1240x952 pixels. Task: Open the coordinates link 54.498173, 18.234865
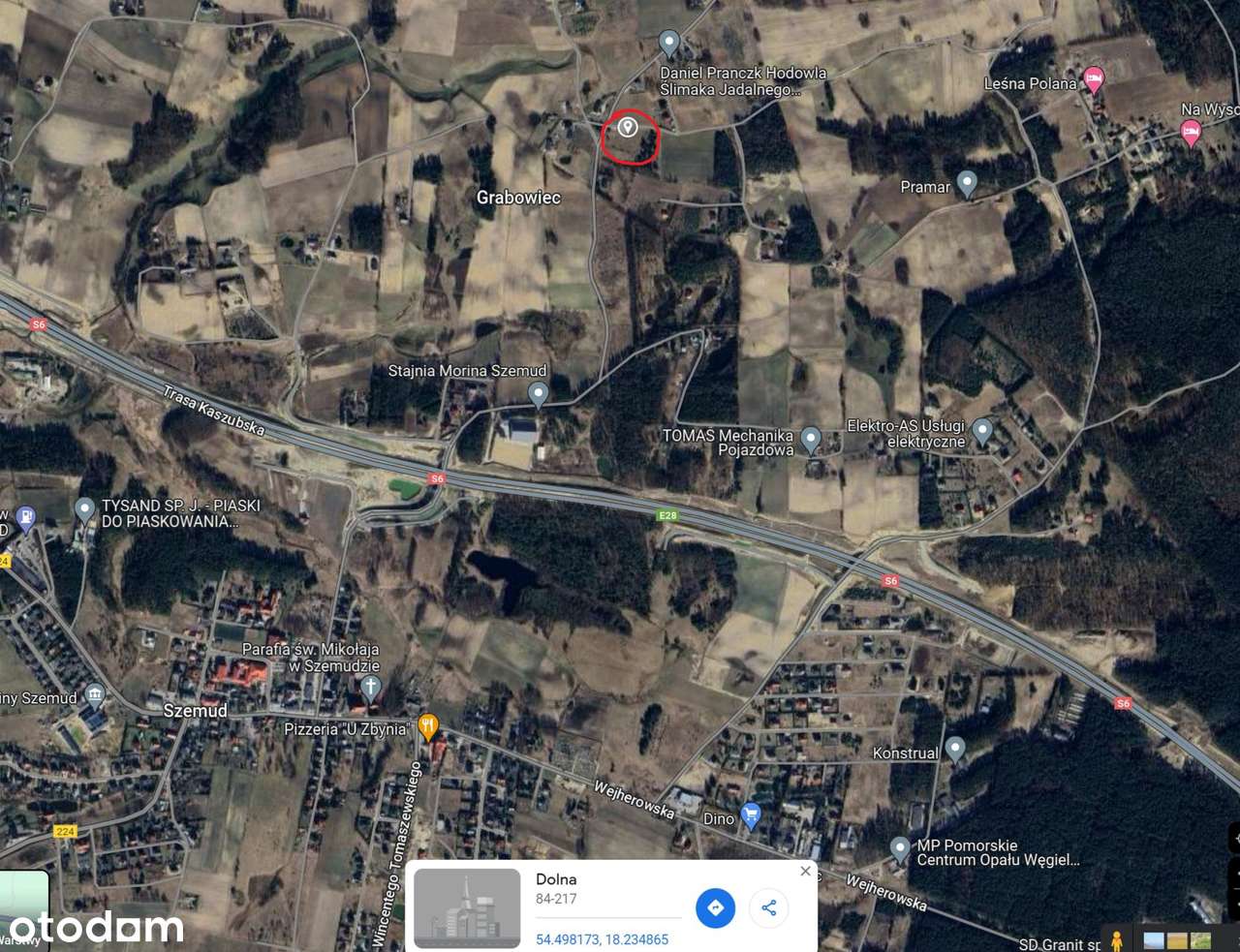pyautogui.click(x=602, y=939)
